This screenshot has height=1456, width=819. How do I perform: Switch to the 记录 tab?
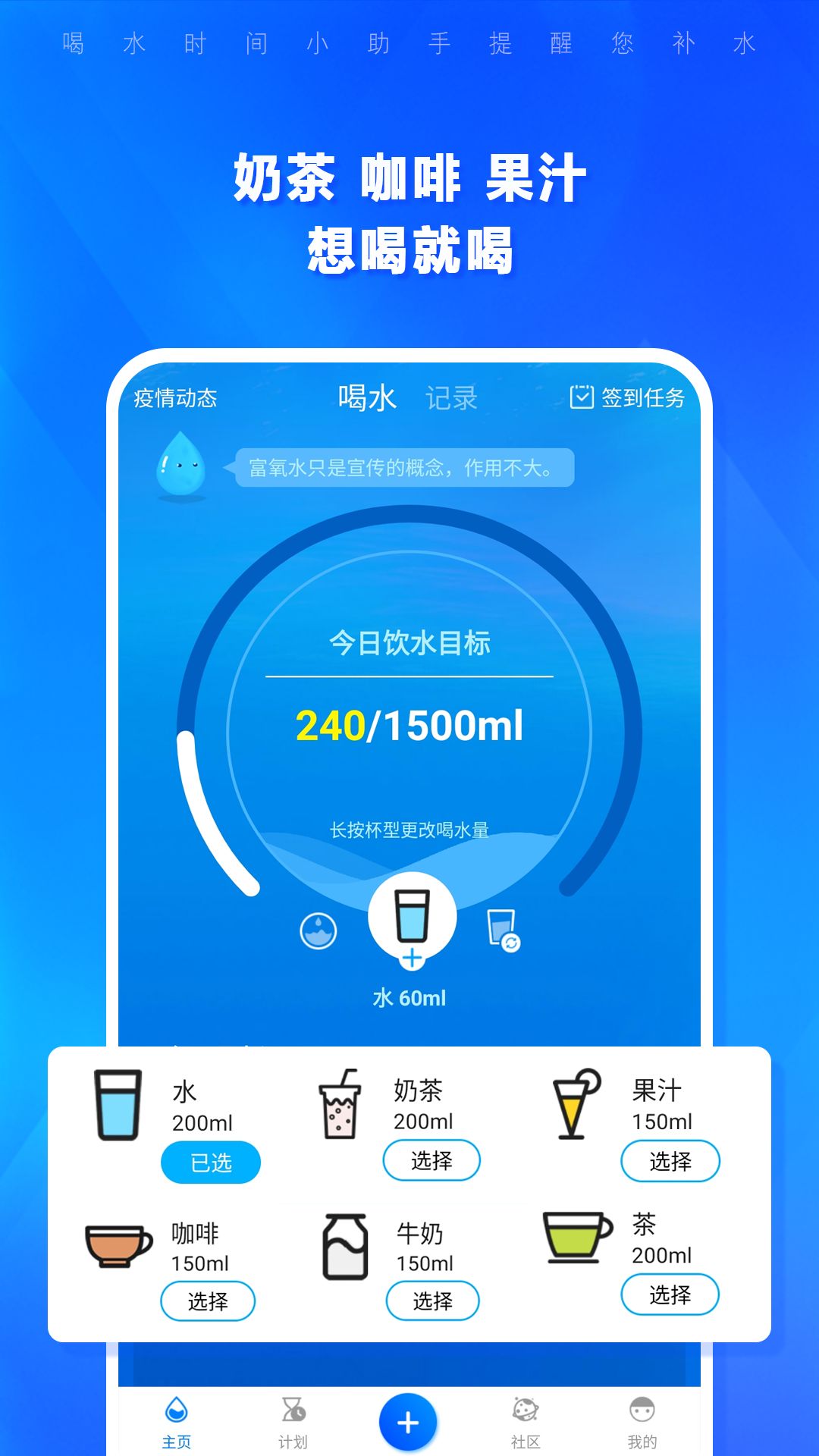point(453,397)
